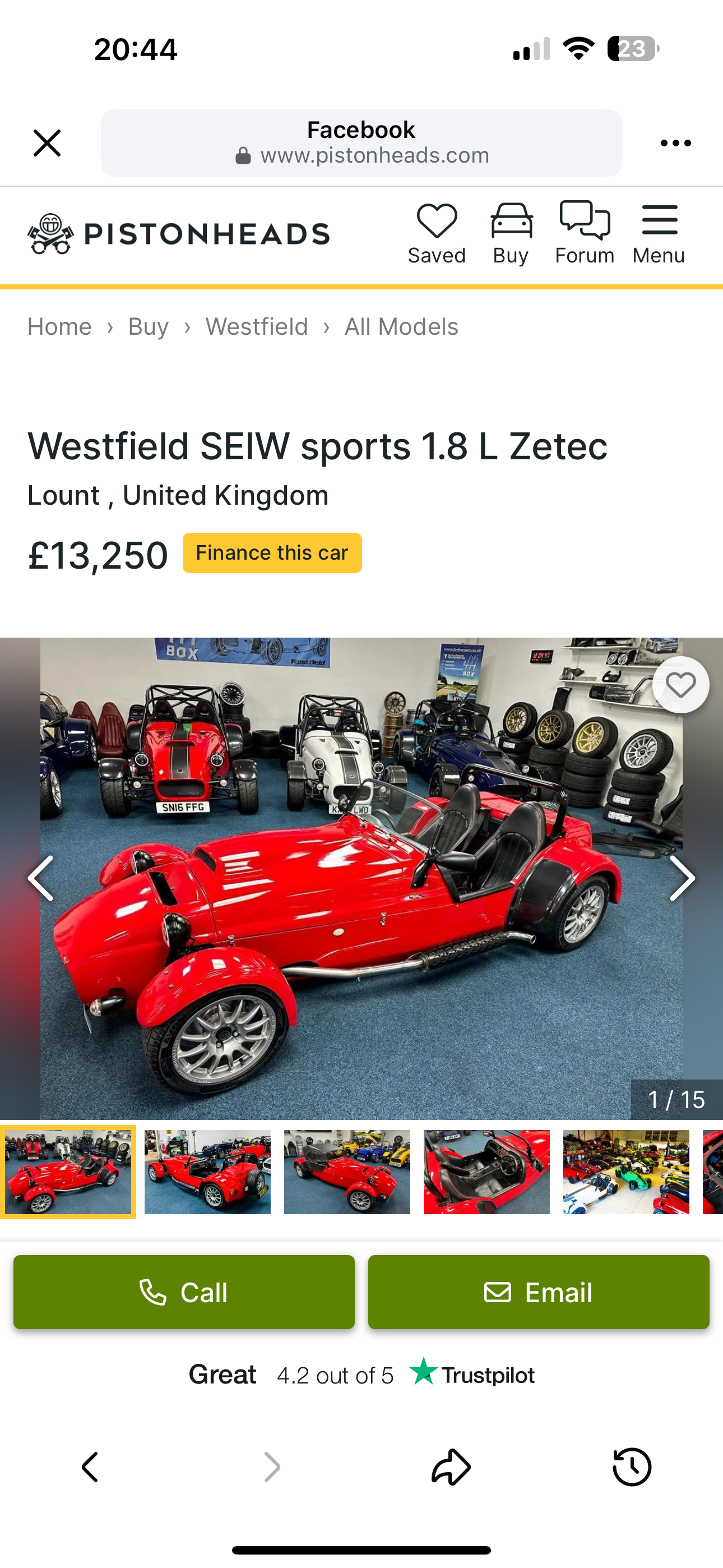
Task: Close the in-app browser
Action: (47, 143)
